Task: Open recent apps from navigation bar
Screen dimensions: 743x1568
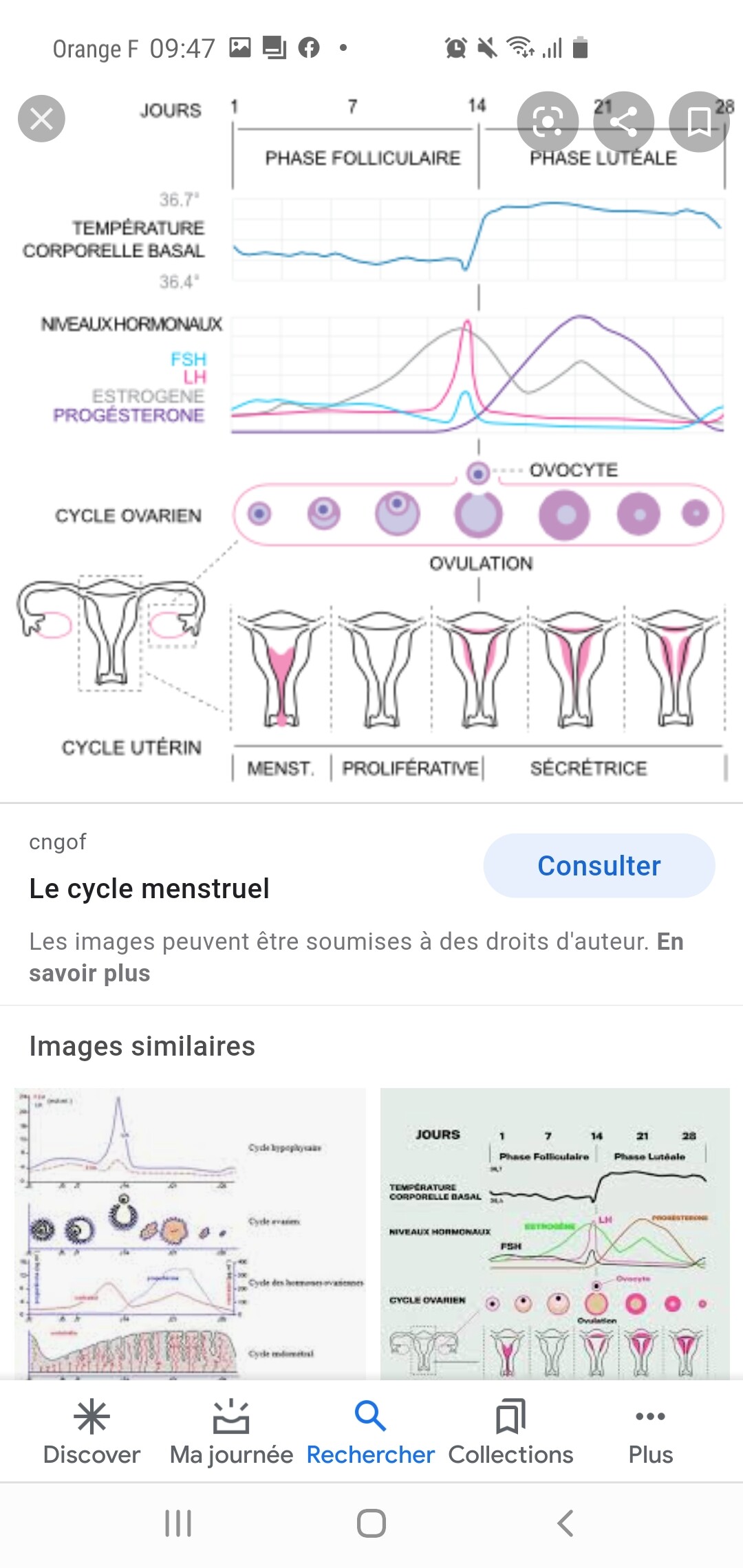Action: (x=178, y=1523)
